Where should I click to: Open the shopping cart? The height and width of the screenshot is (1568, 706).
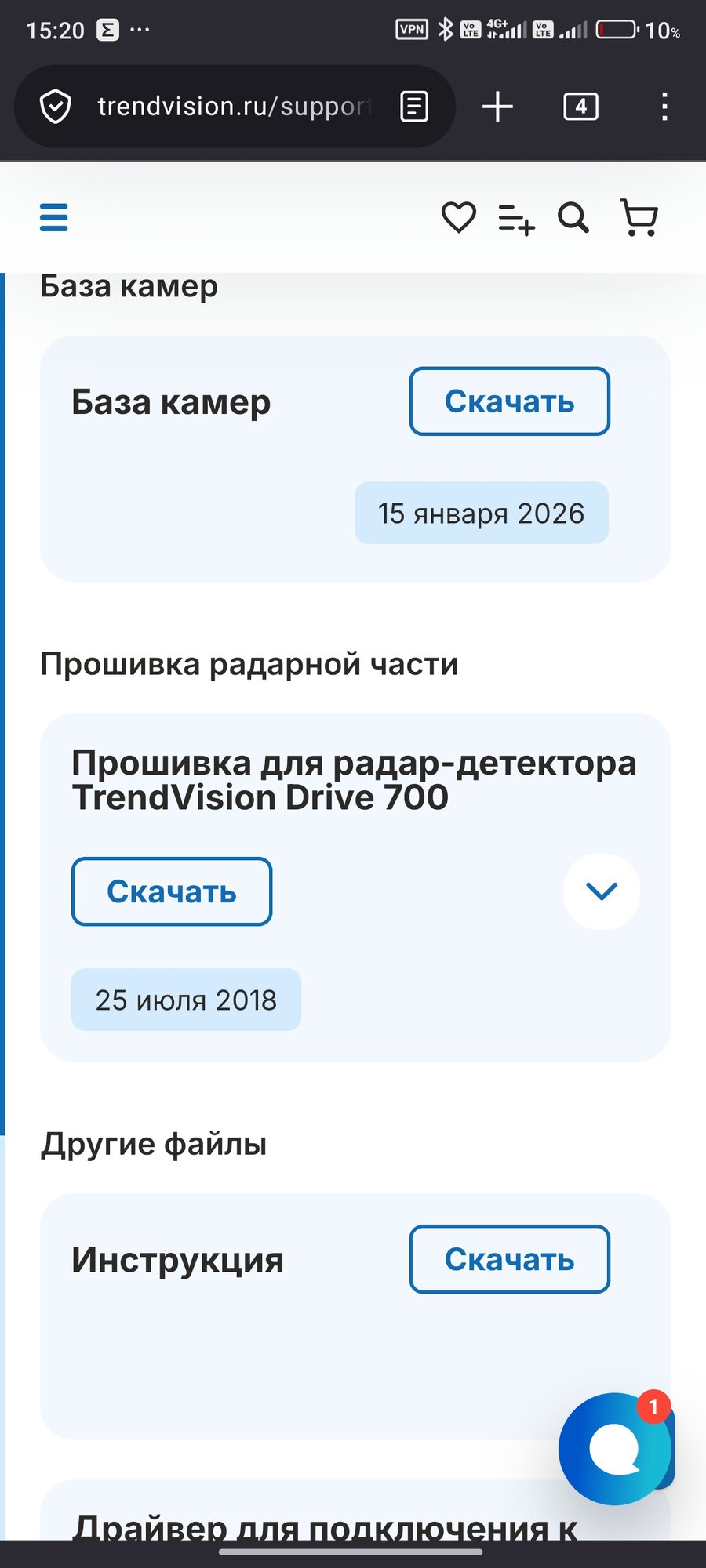(x=639, y=218)
